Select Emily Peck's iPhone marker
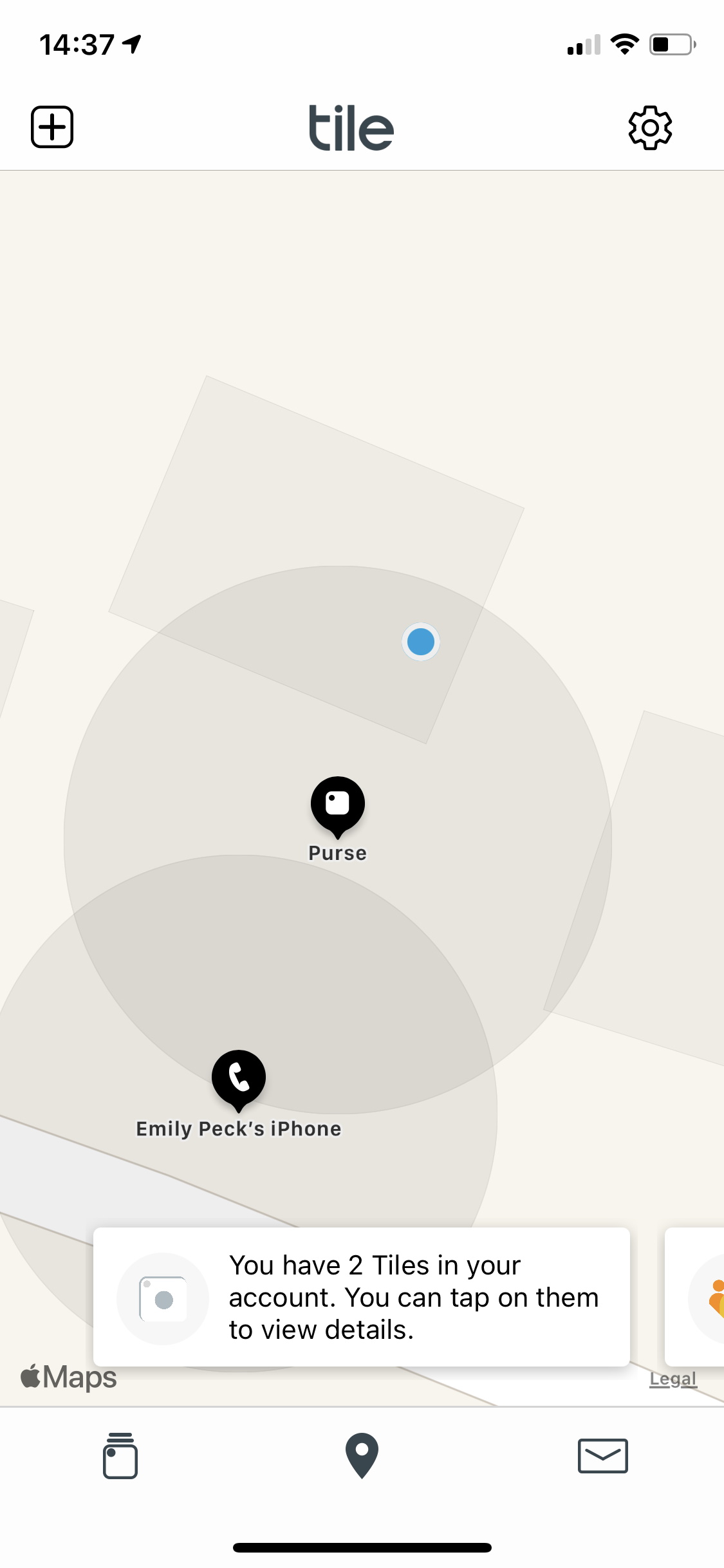Image resolution: width=724 pixels, height=1568 pixels. tap(239, 1079)
